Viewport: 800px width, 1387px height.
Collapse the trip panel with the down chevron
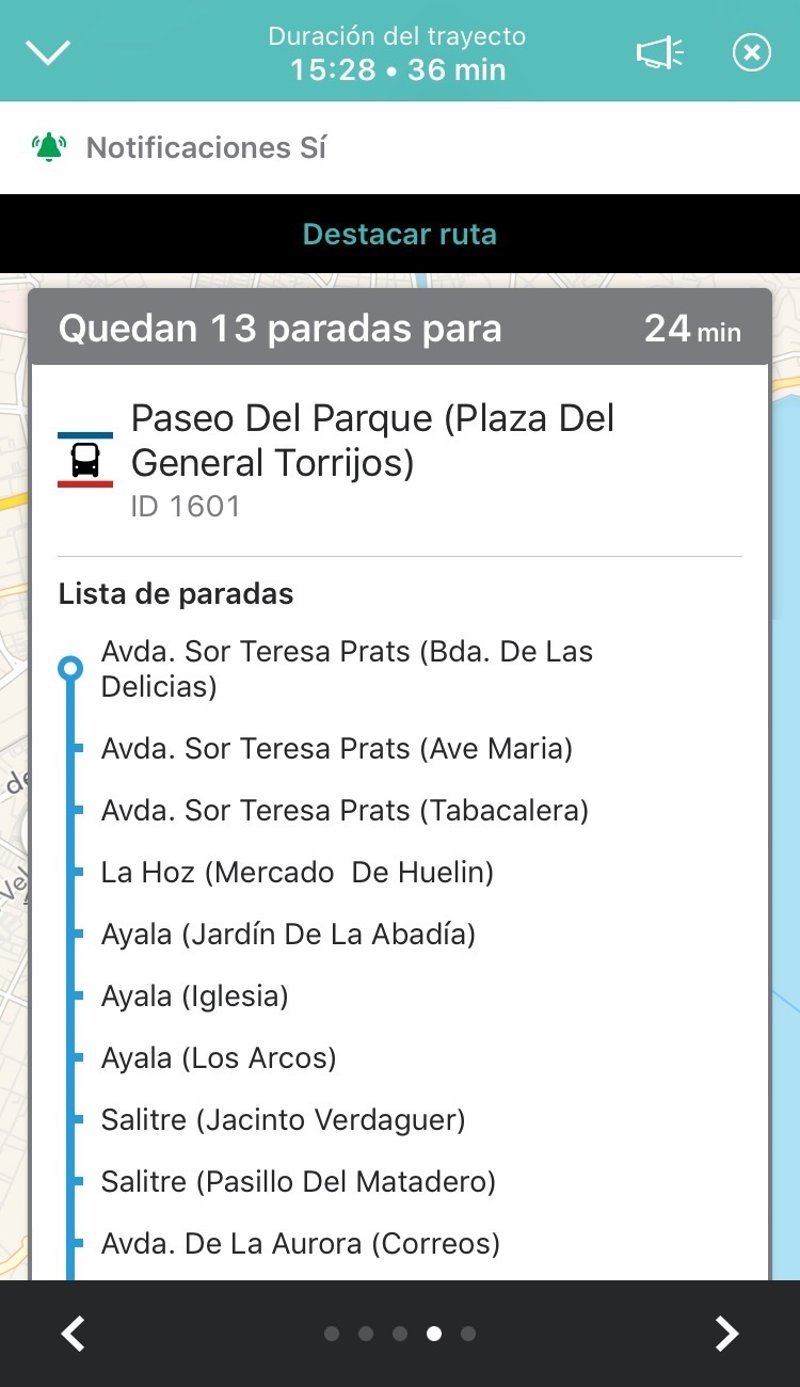(x=48, y=52)
